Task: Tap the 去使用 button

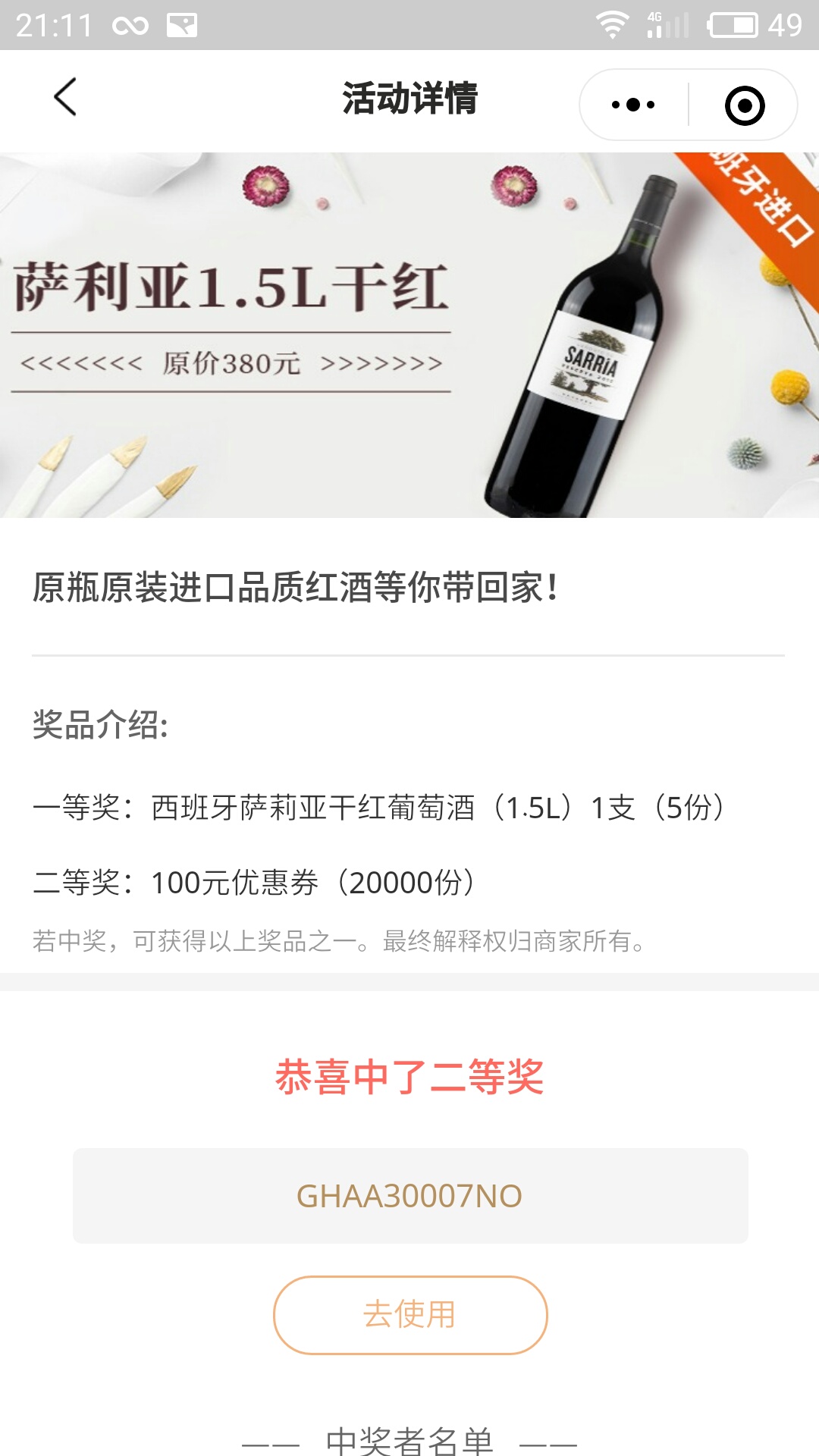Action: click(x=409, y=1315)
